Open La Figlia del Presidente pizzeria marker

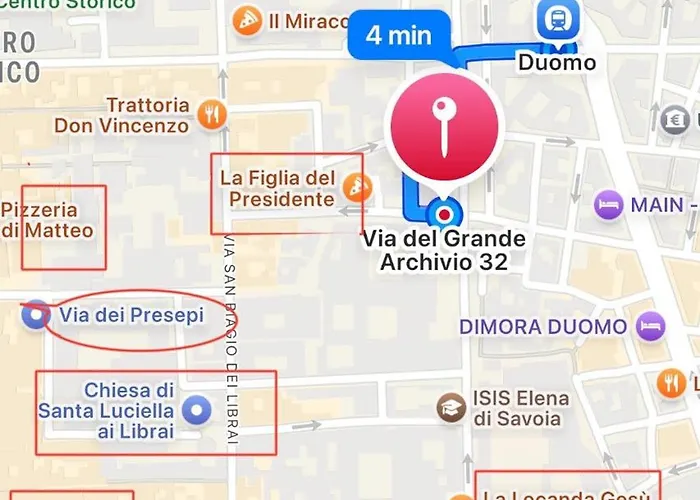tap(357, 186)
